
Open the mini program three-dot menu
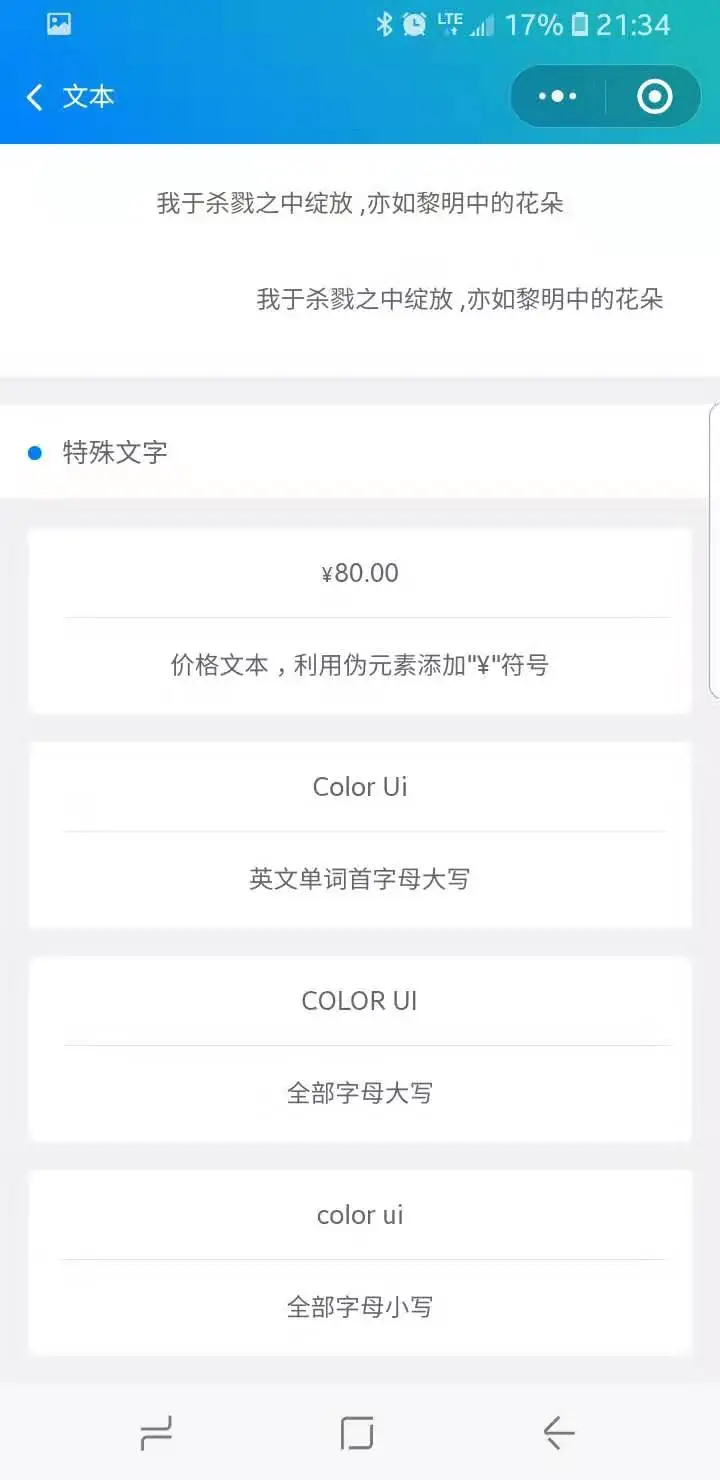[x=557, y=97]
